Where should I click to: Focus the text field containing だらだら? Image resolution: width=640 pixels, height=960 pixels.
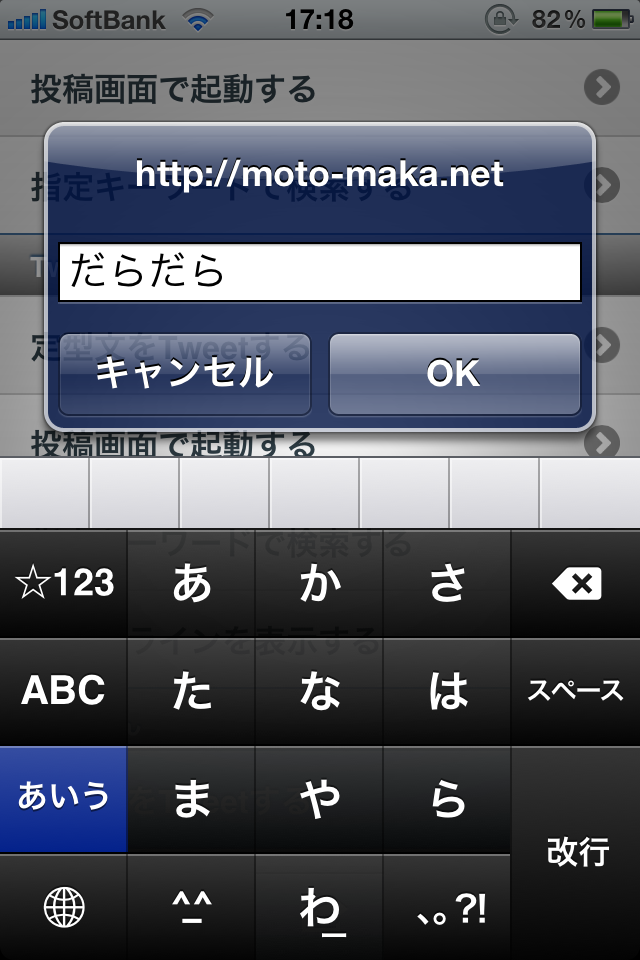click(x=320, y=272)
